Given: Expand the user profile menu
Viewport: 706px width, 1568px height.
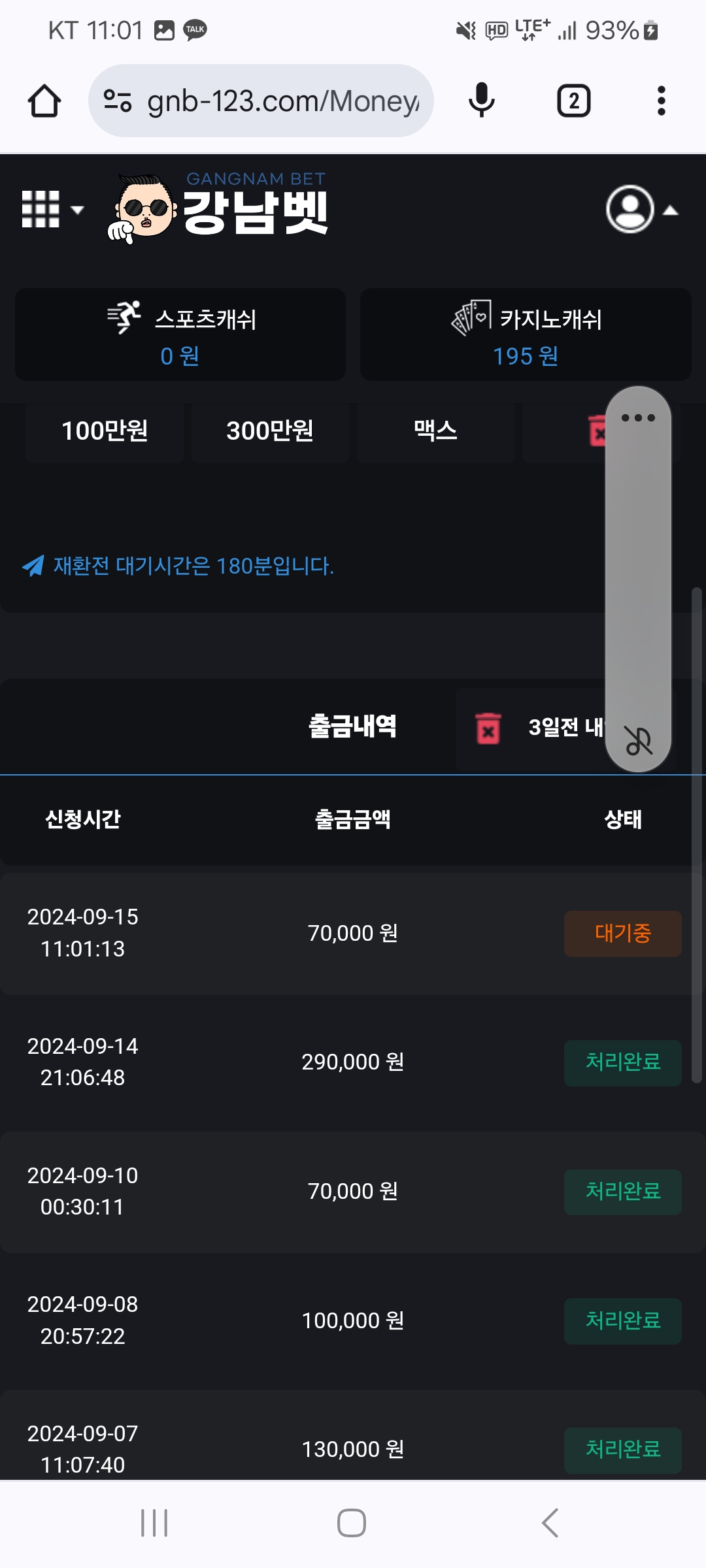Looking at the screenshot, I should click(641, 210).
